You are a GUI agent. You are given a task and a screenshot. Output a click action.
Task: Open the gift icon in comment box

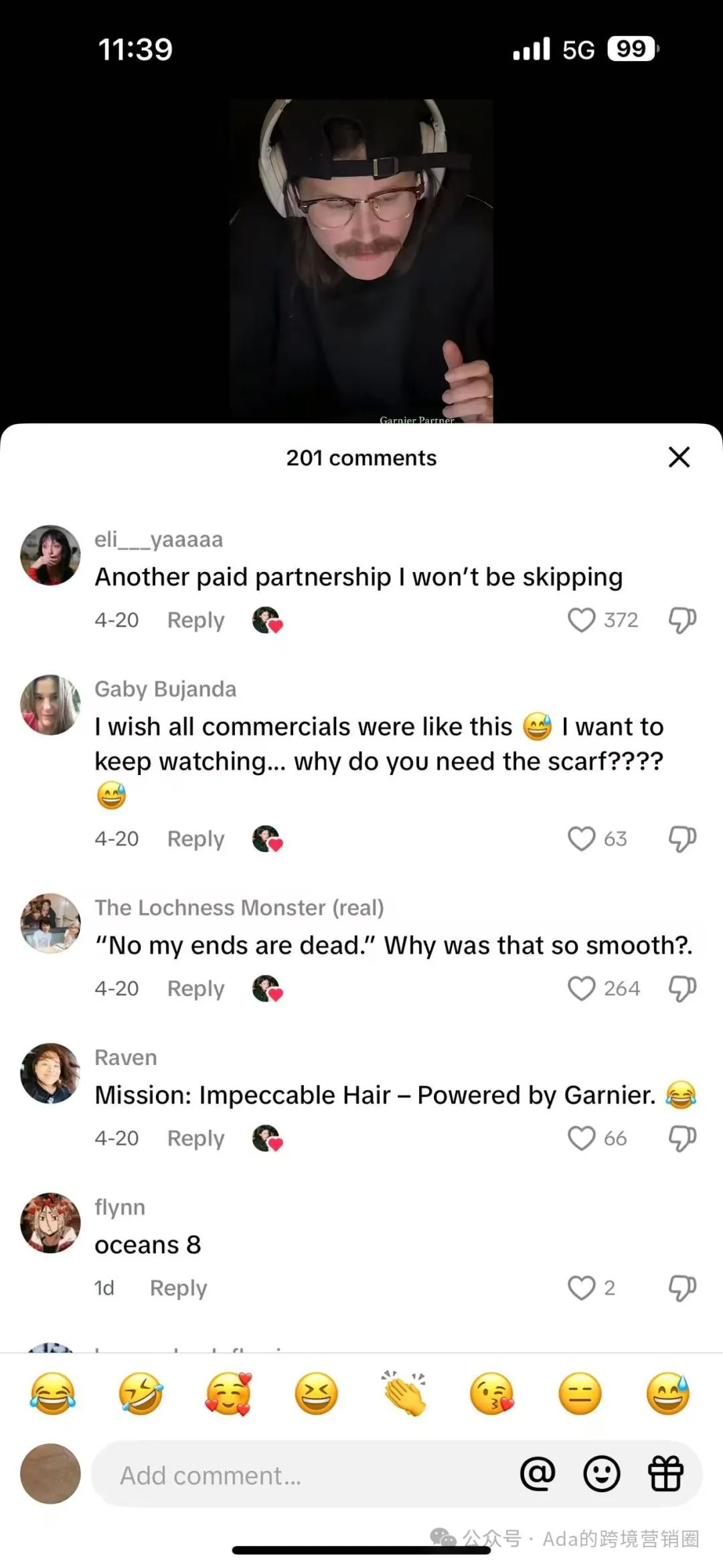coord(665,1474)
